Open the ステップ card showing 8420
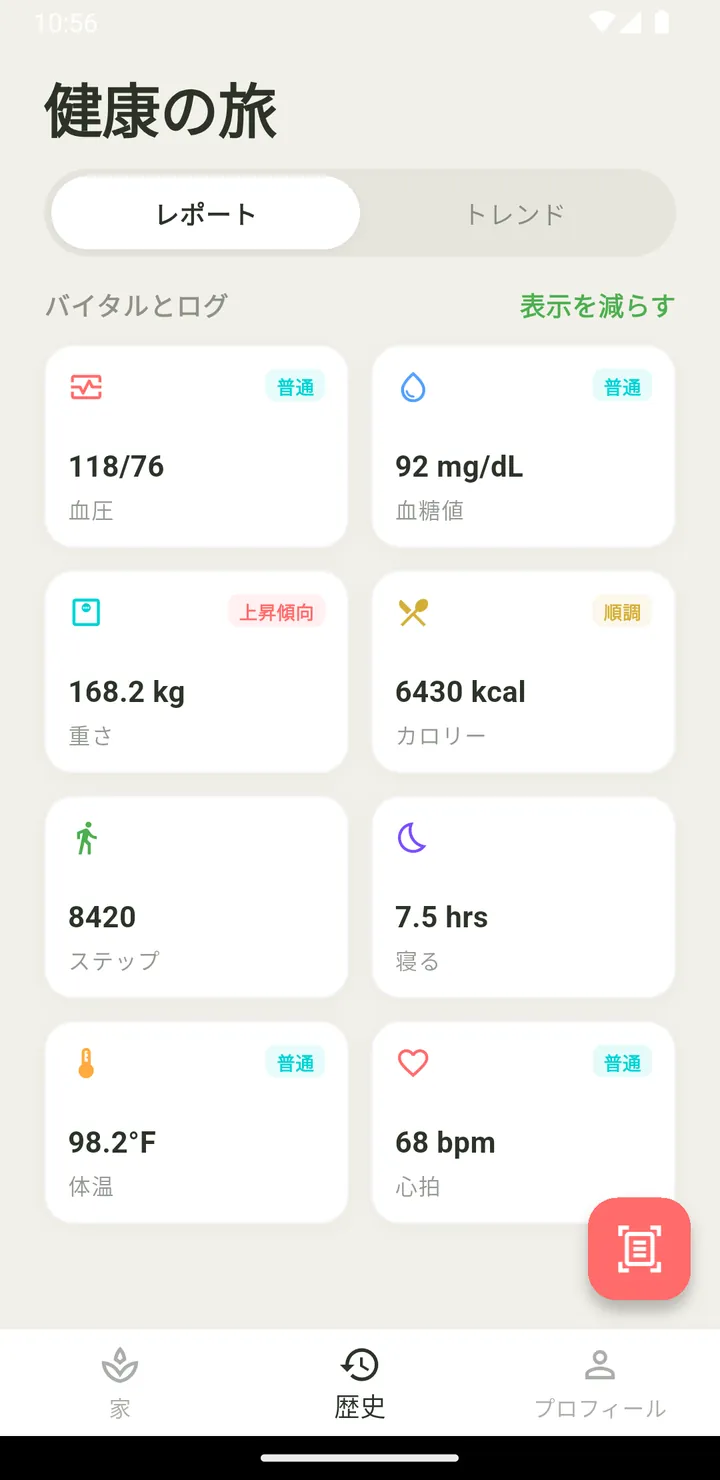The width and height of the screenshot is (720, 1480). pos(197,897)
